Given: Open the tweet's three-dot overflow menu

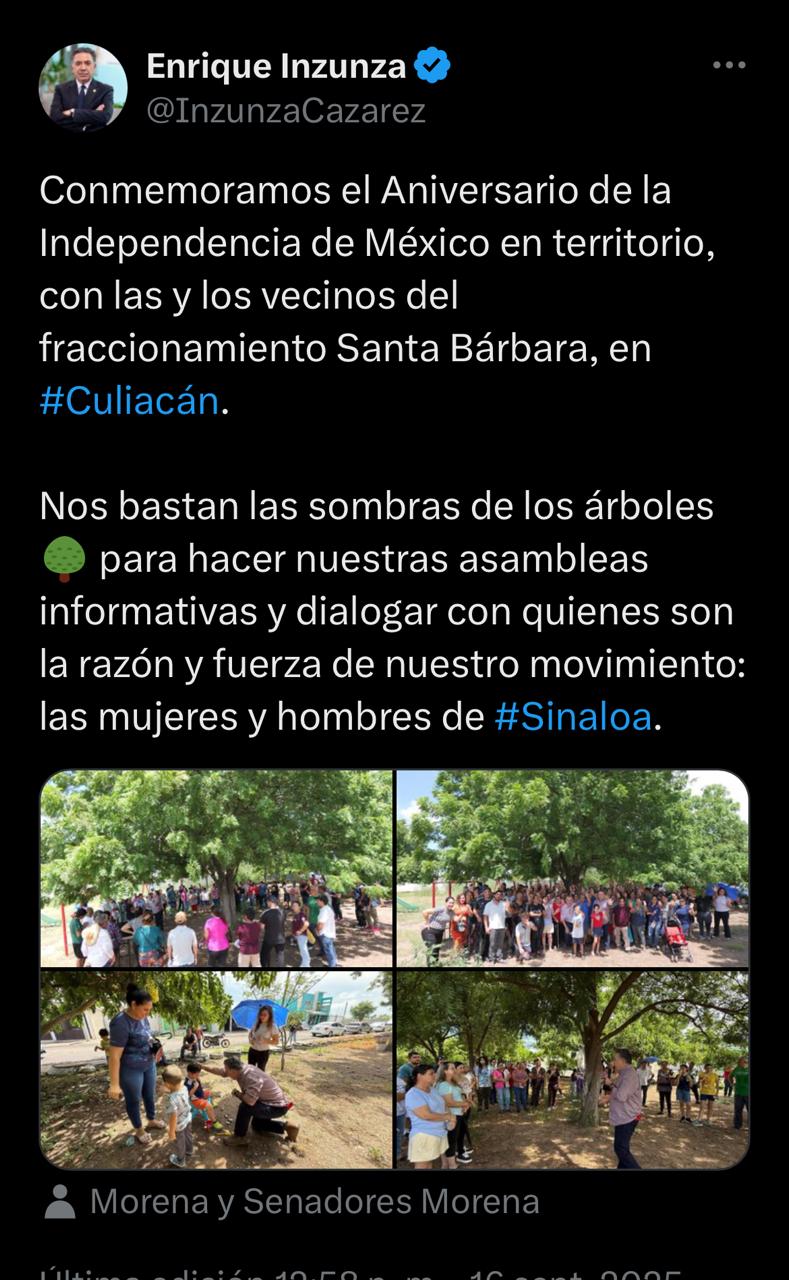Looking at the screenshot, I should click(729, 66).
